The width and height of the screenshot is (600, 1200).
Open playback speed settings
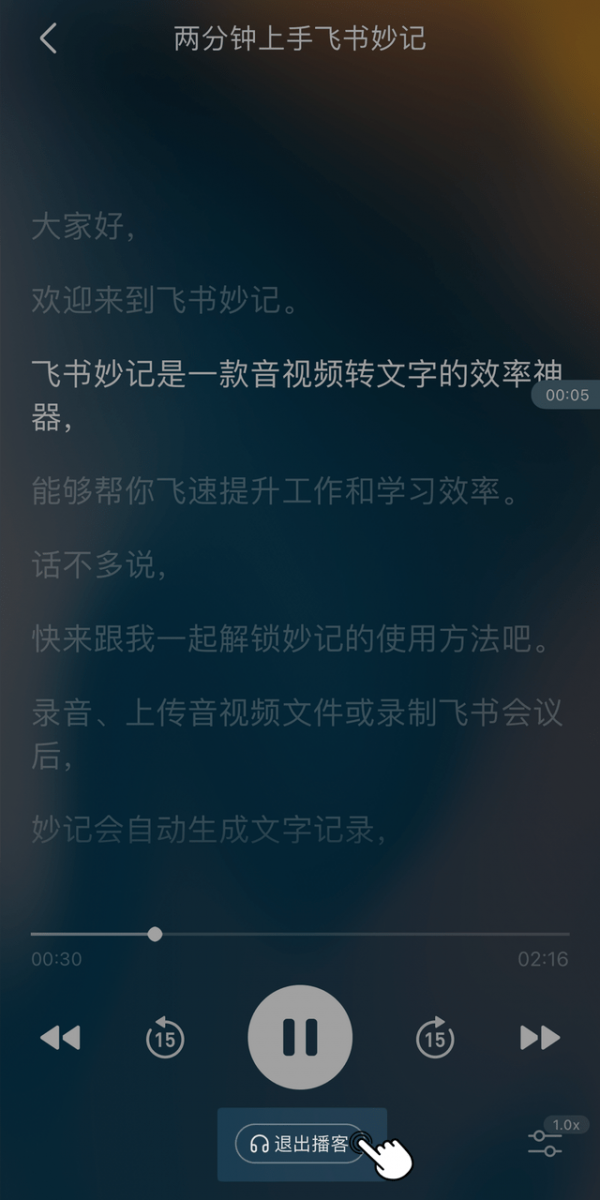(x=547, y=1142)
